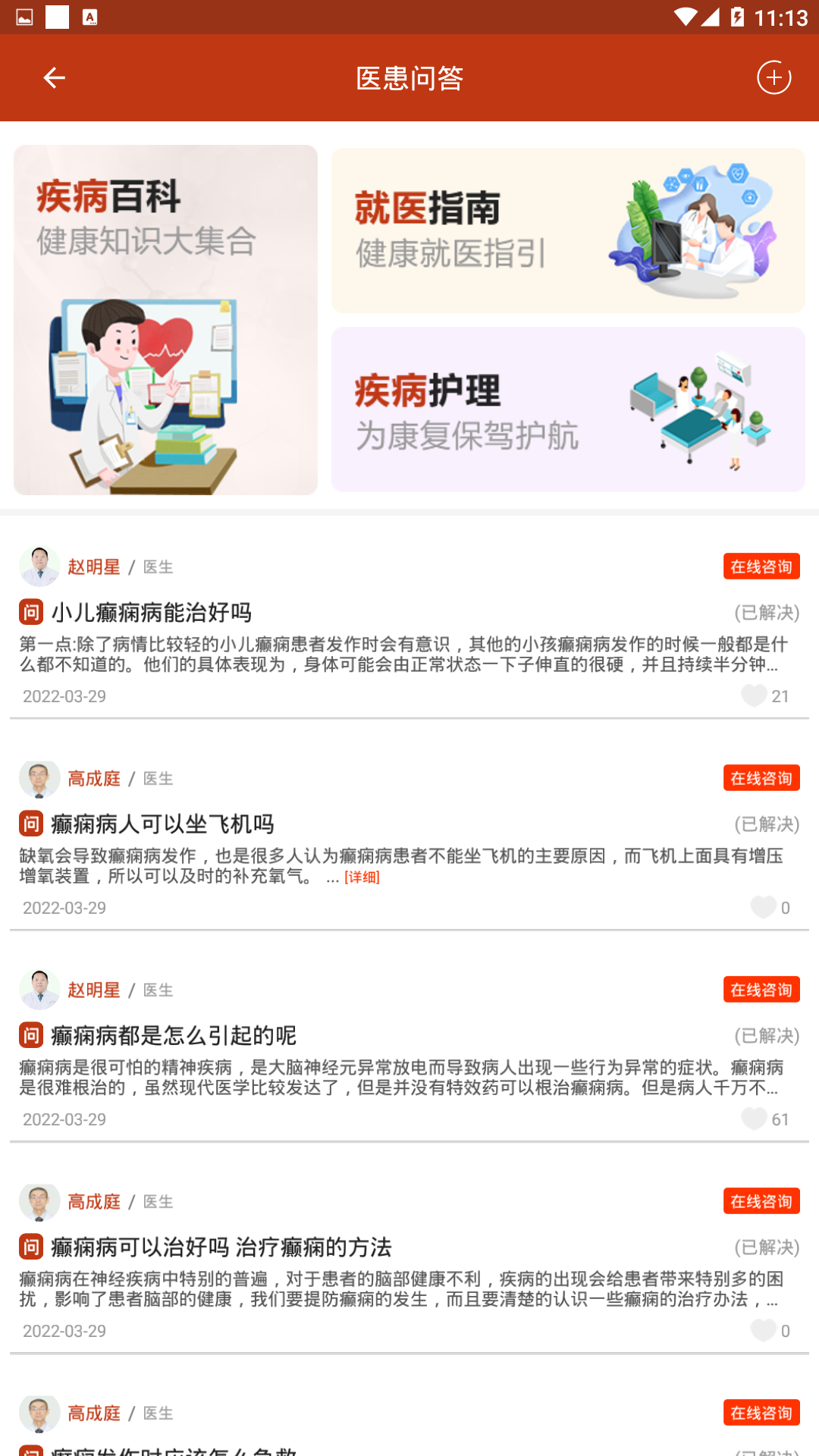
Task: Open 赵明星's doctor avatar on first post
Action: click(x=40, y=565)
